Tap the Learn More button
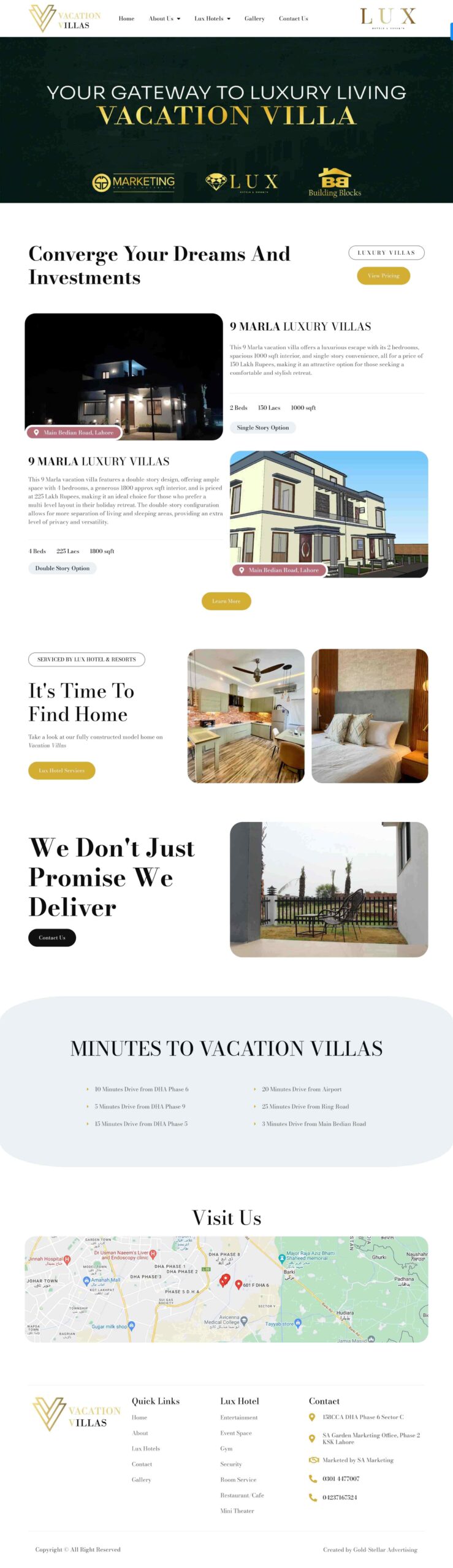Viewport: 453px width, 1568px height. pyautogui.click(x=226, y=601)
